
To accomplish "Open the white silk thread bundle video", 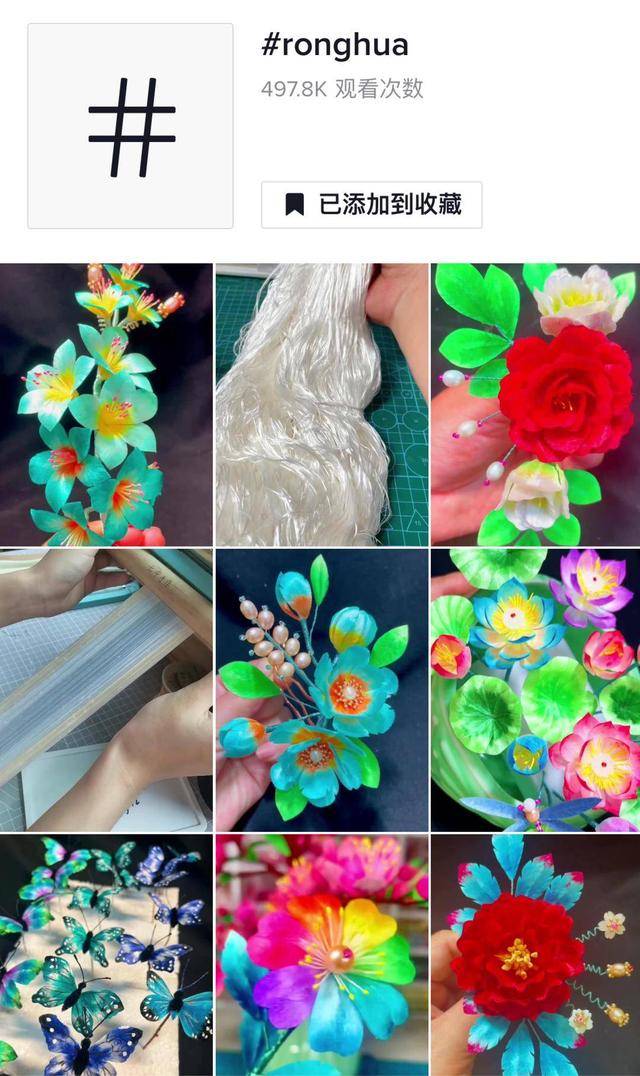I will pyautogui.click(x=321, y=404).
